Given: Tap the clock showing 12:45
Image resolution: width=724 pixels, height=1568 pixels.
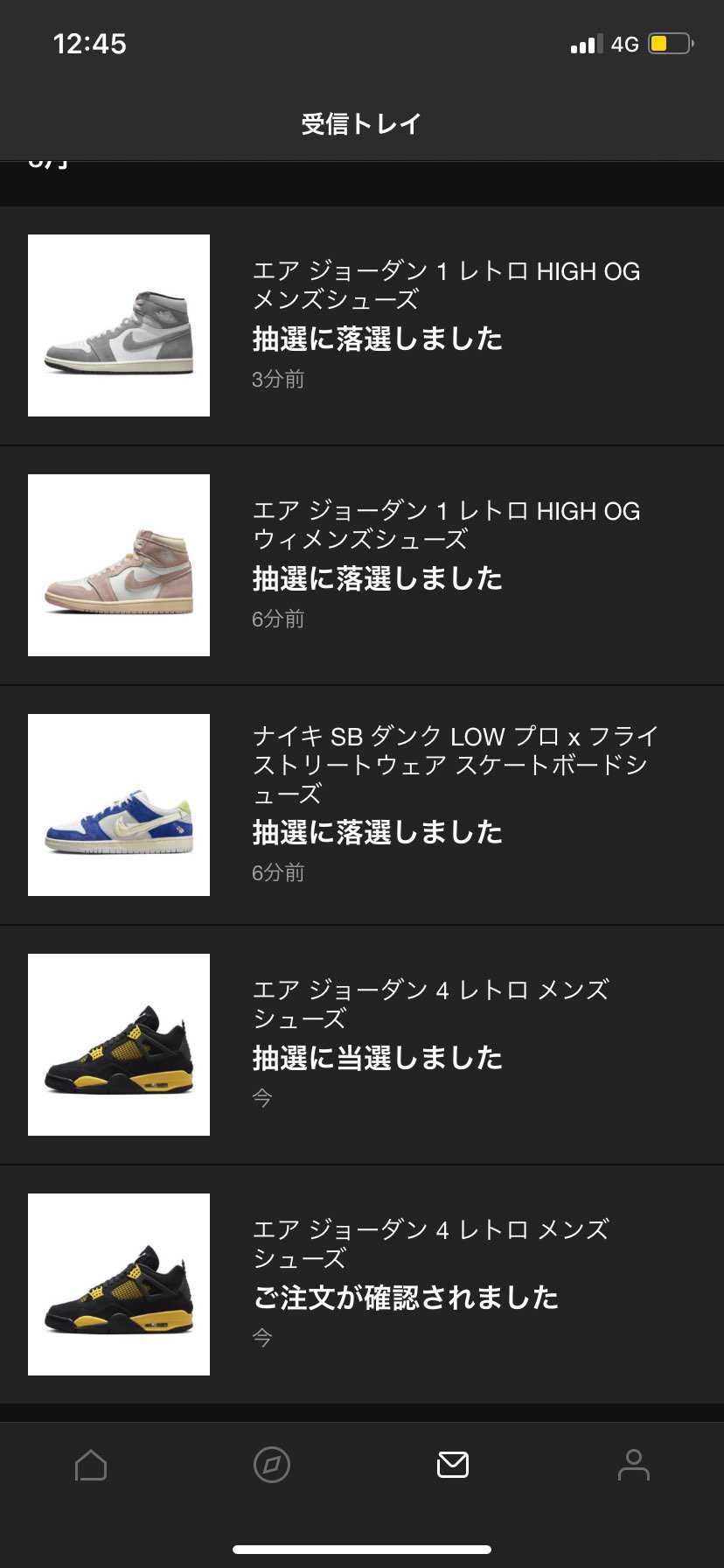Looking at the screenshot, I should (90, 43).
